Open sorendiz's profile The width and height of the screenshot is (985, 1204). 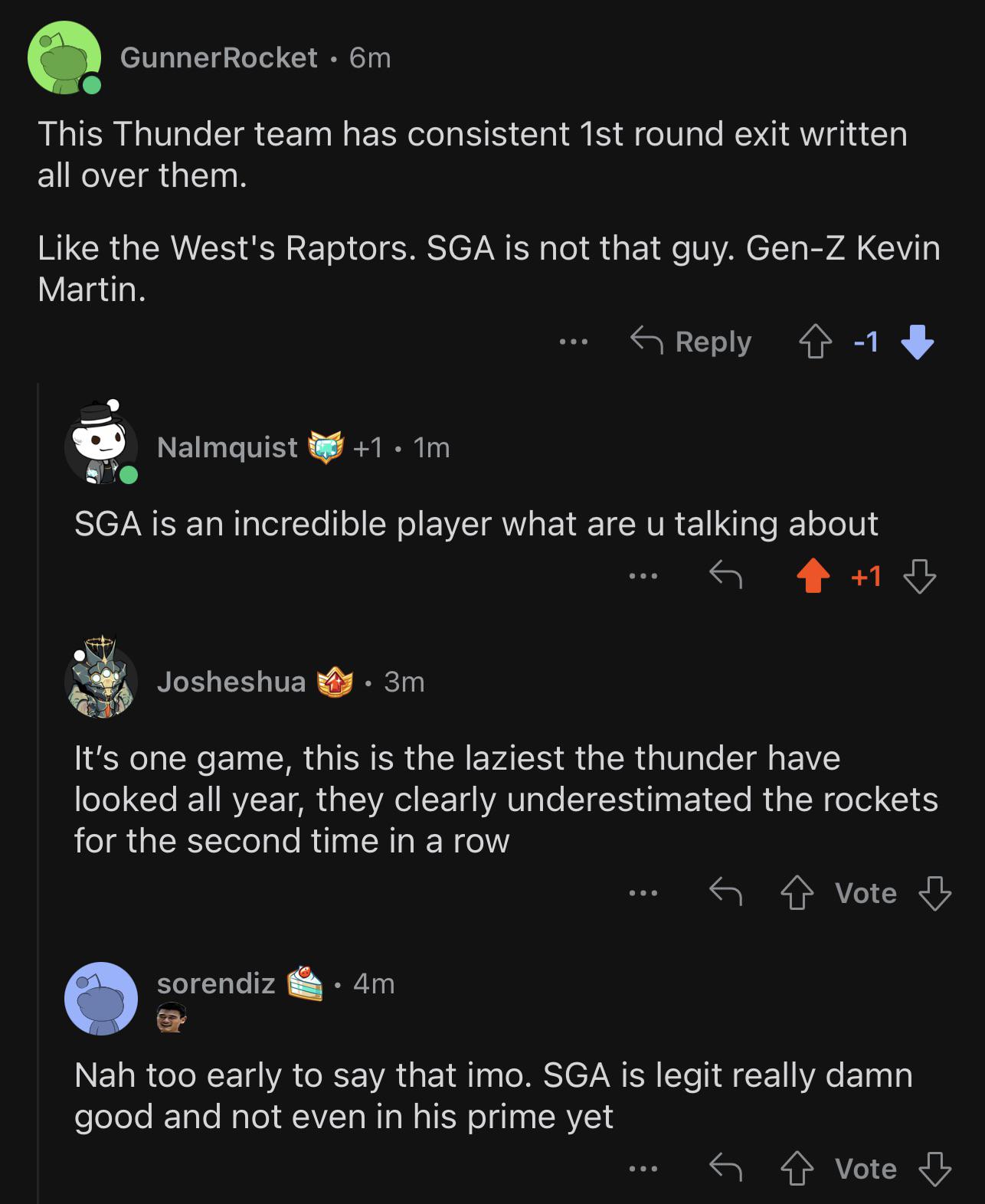(x=215, y=983)
